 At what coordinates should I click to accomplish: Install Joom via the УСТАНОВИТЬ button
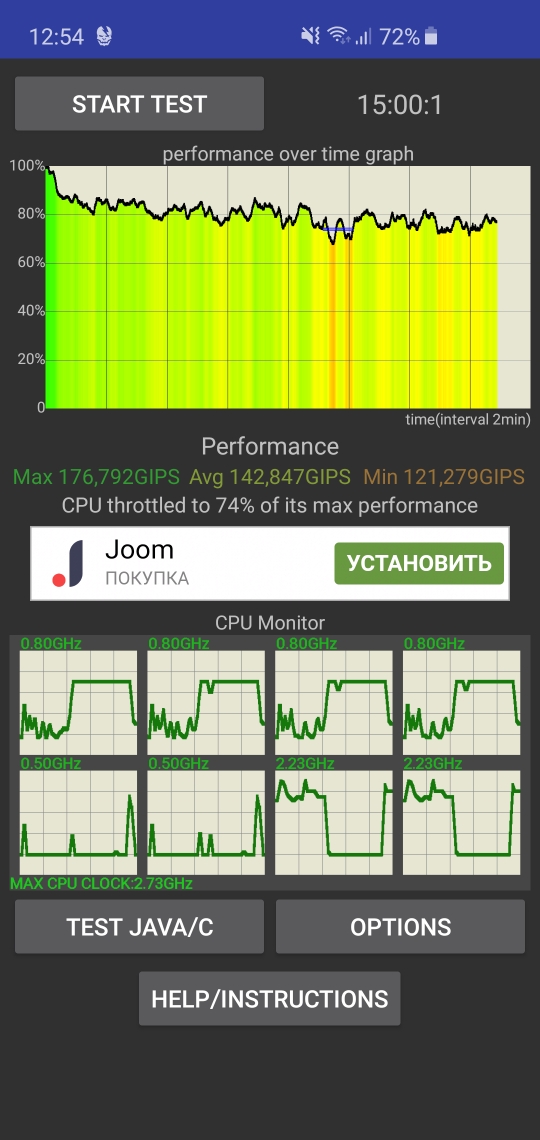click(419, 563)
